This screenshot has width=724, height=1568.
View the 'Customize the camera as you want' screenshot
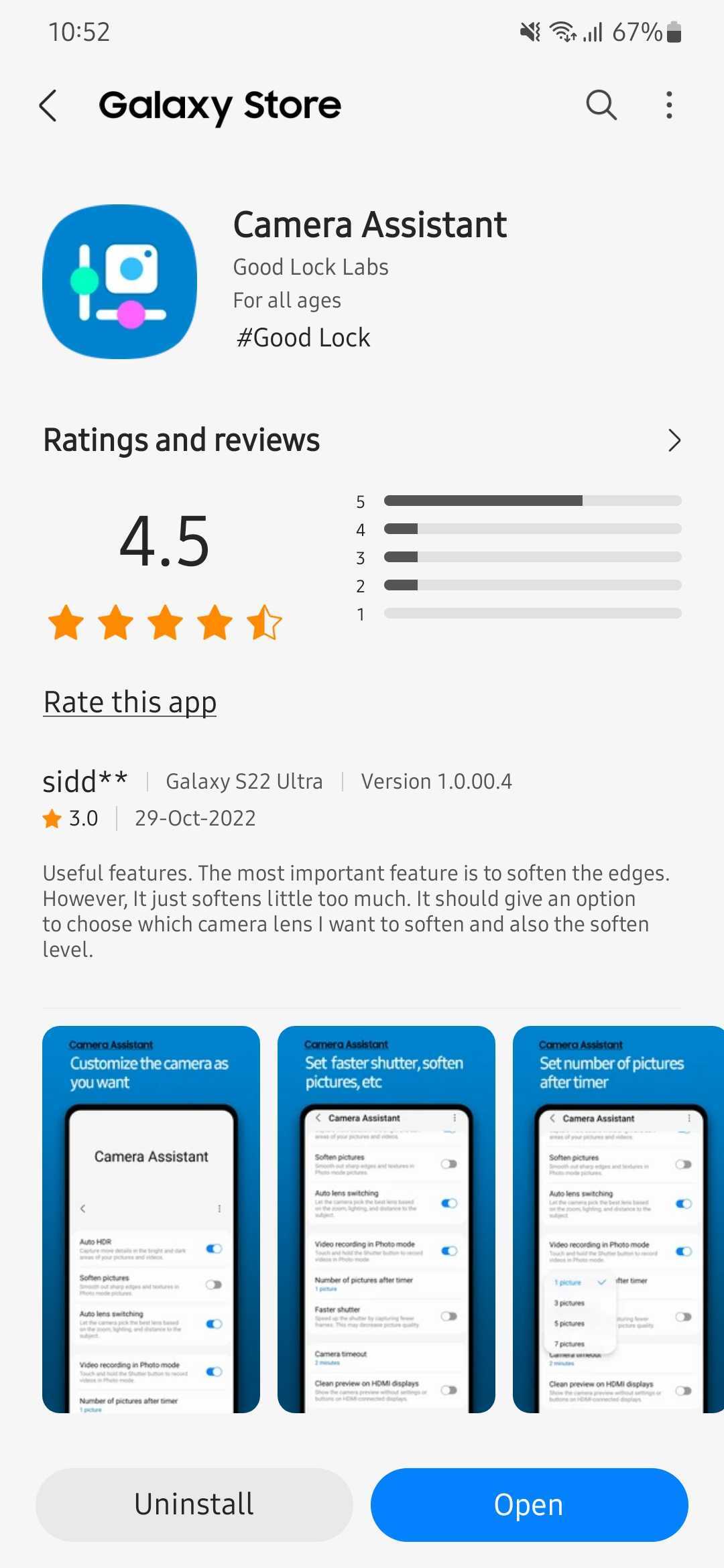[151, 1220]
